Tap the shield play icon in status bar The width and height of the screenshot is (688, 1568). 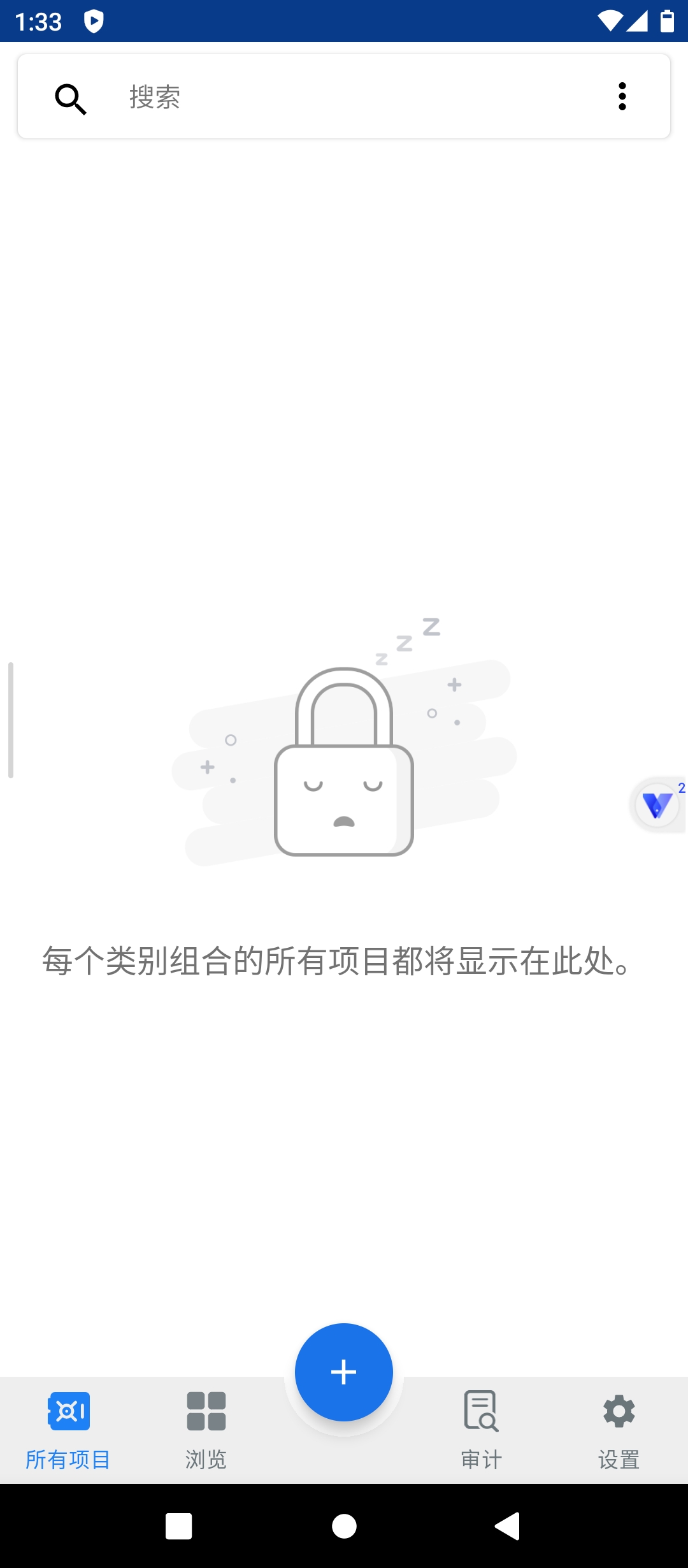(x=93, y=21)
